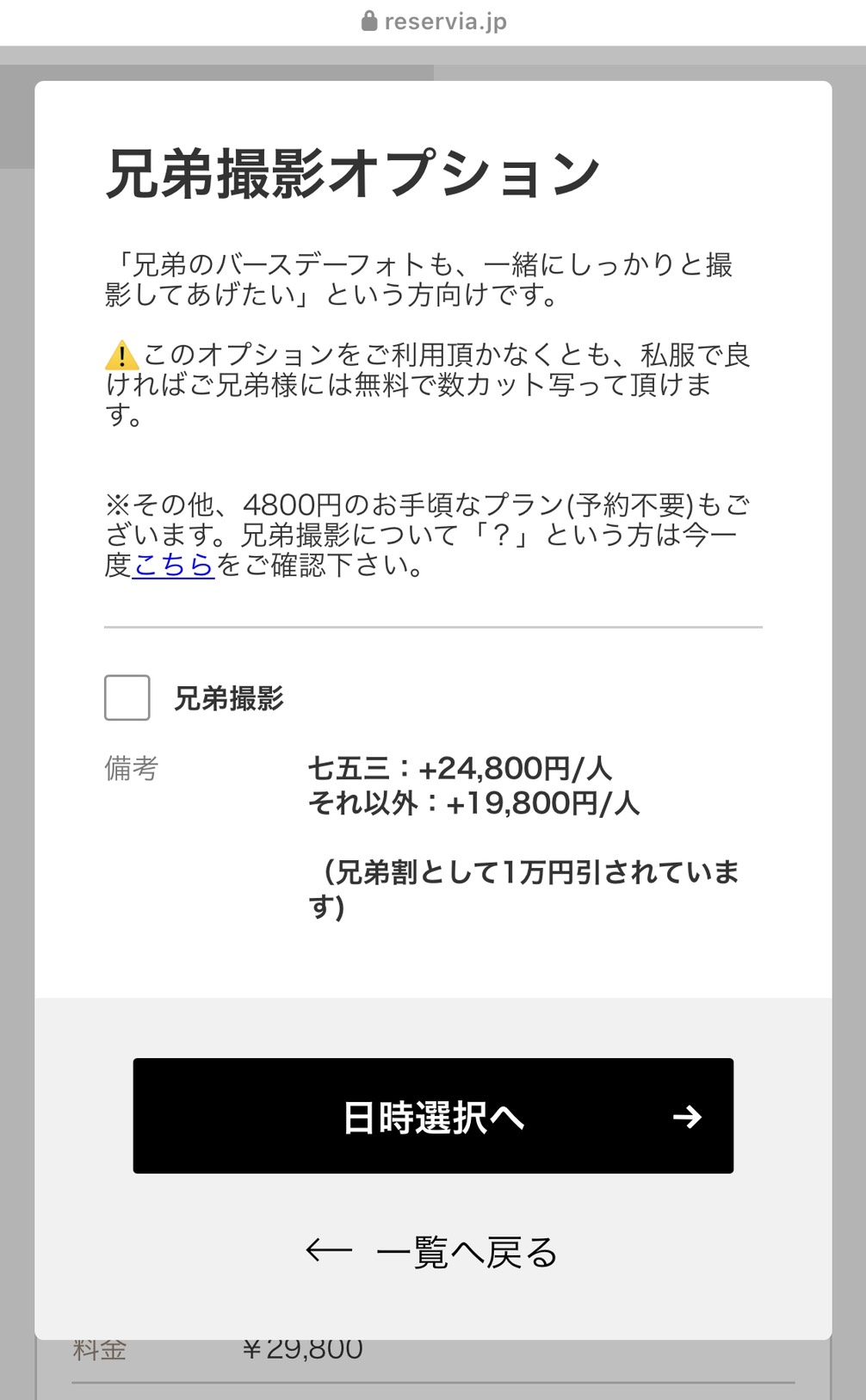Open the こちら link for details
The image size is (866, 1400).
173,565
